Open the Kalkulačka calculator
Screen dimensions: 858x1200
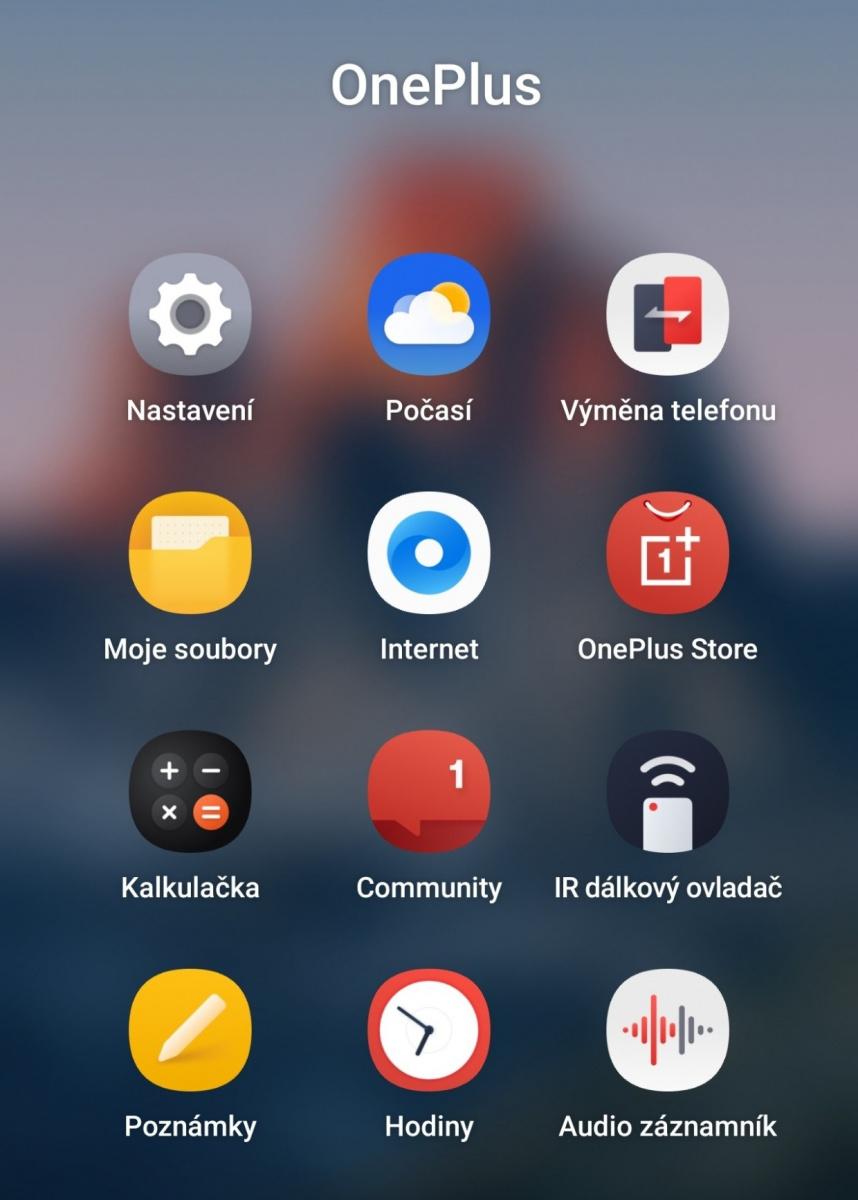tap(190, 791)
